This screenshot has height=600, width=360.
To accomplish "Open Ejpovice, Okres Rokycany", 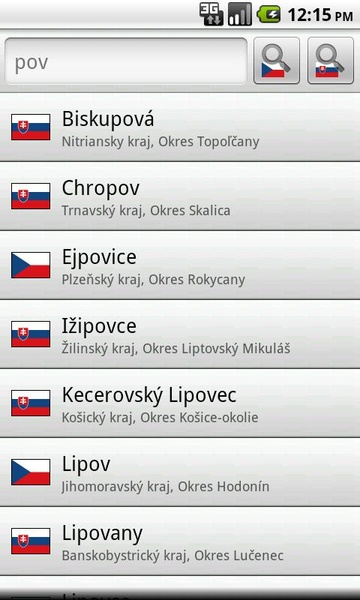I will pyautogui.click(x=180, y=265).
